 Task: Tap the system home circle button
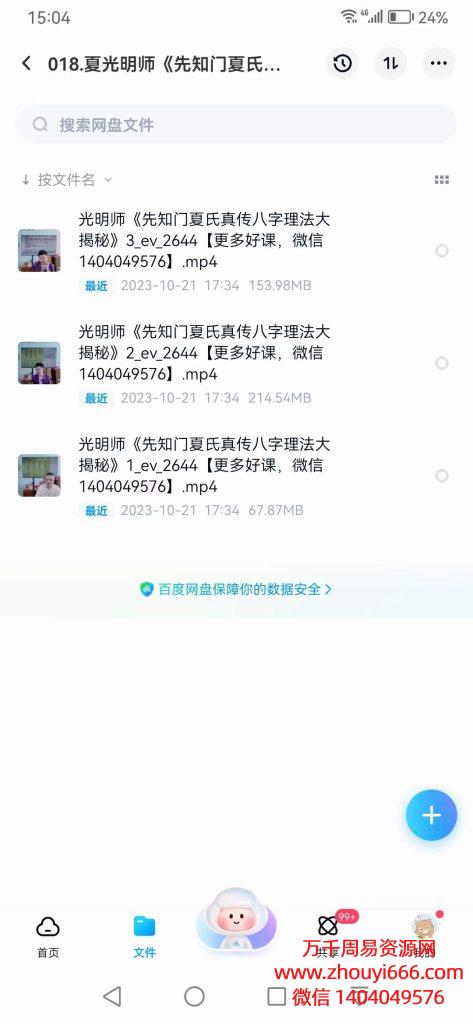coord(194,996)
